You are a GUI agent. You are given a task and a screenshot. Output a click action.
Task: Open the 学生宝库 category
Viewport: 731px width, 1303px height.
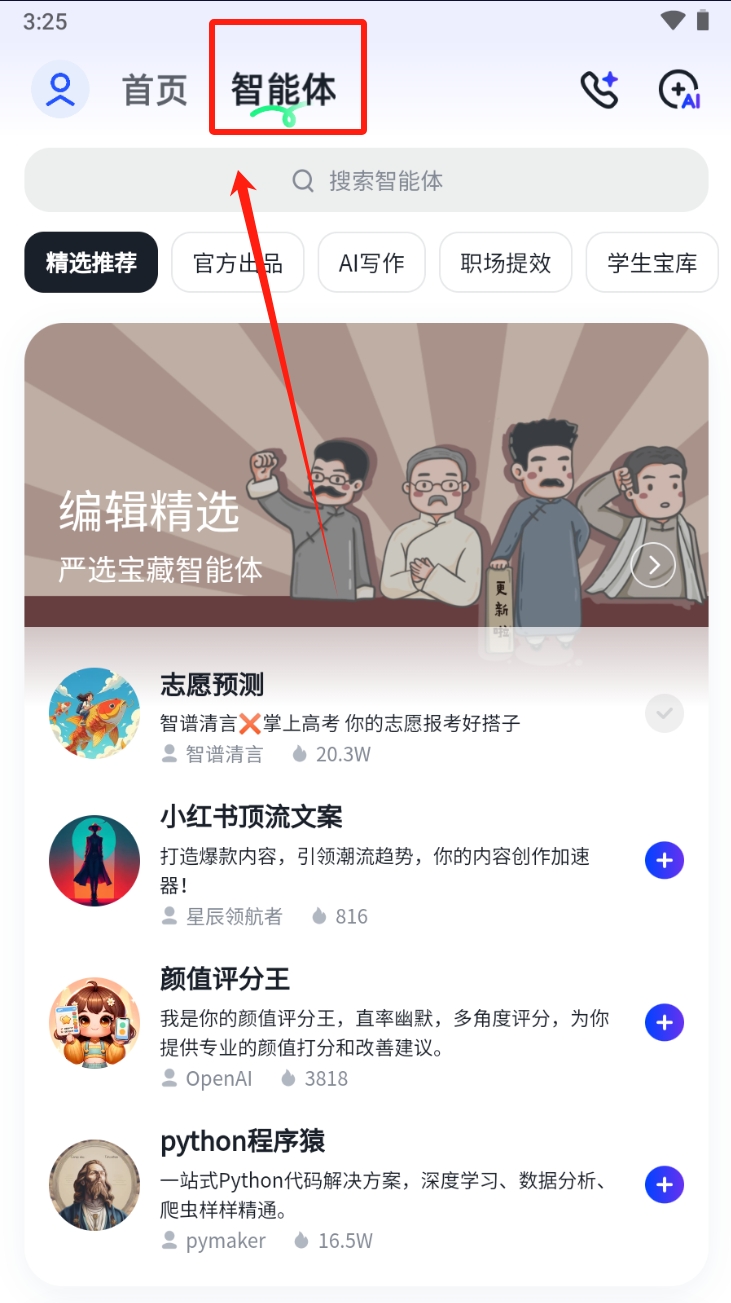tap(652, 263)
